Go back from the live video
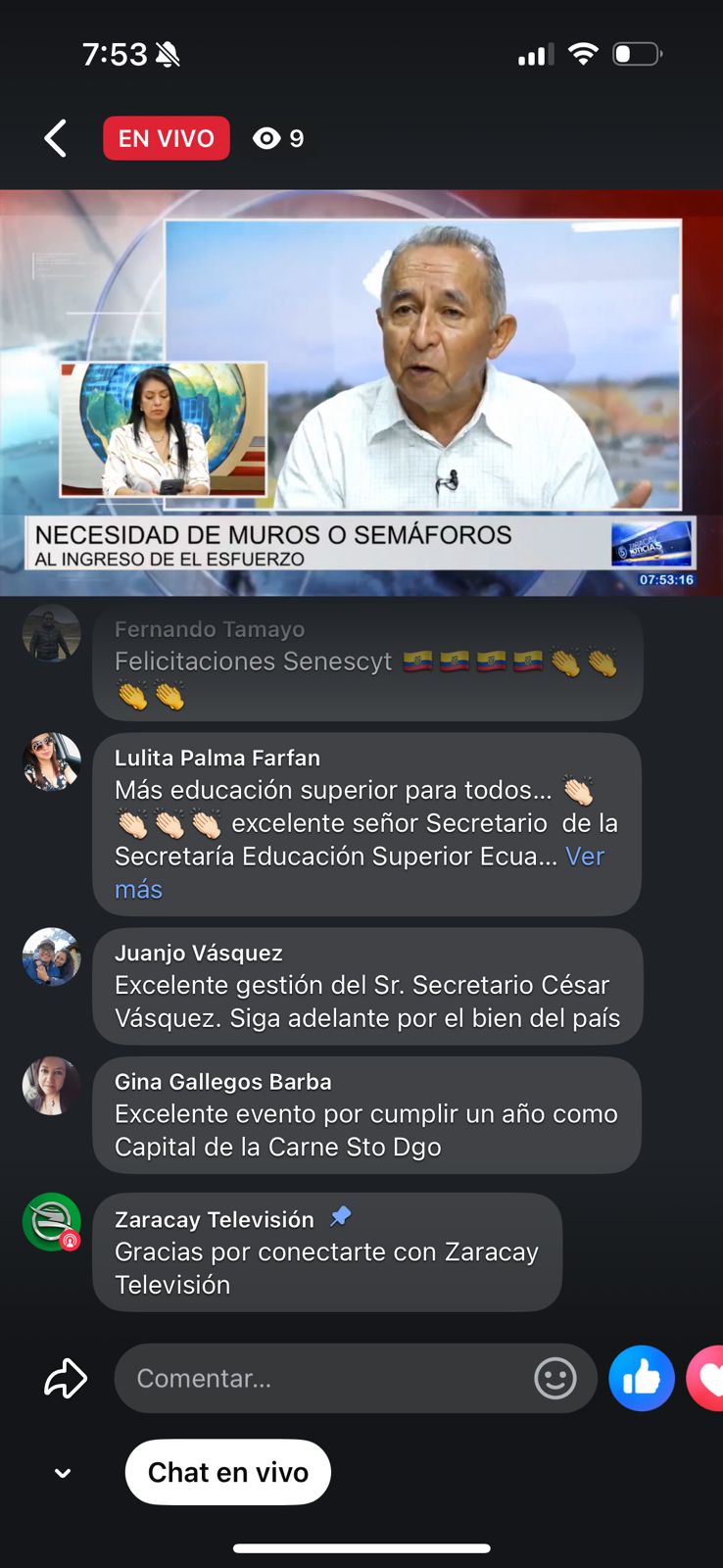The height and width of the screenshot is (1568, 723). pos(56,138)
